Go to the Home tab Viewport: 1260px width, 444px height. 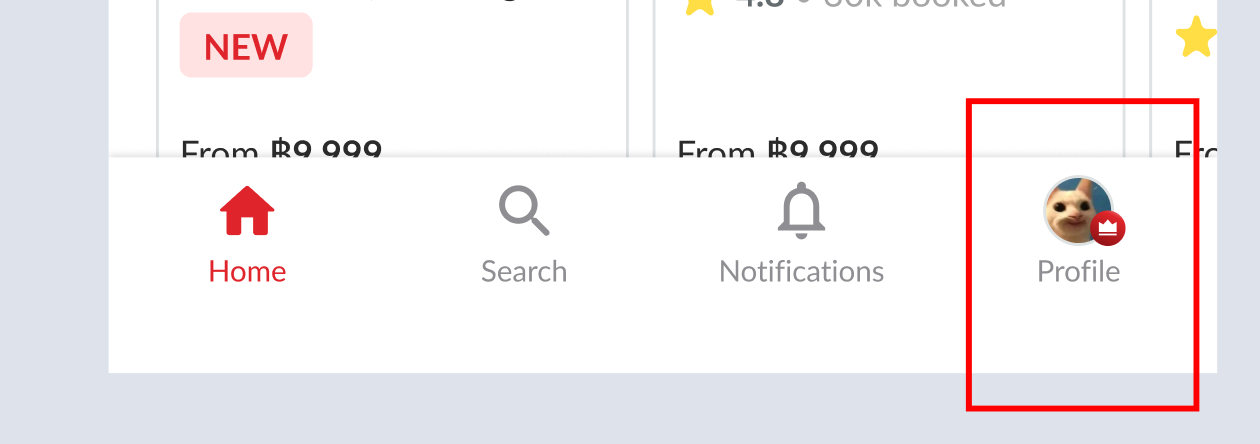(x=247, y=235)
